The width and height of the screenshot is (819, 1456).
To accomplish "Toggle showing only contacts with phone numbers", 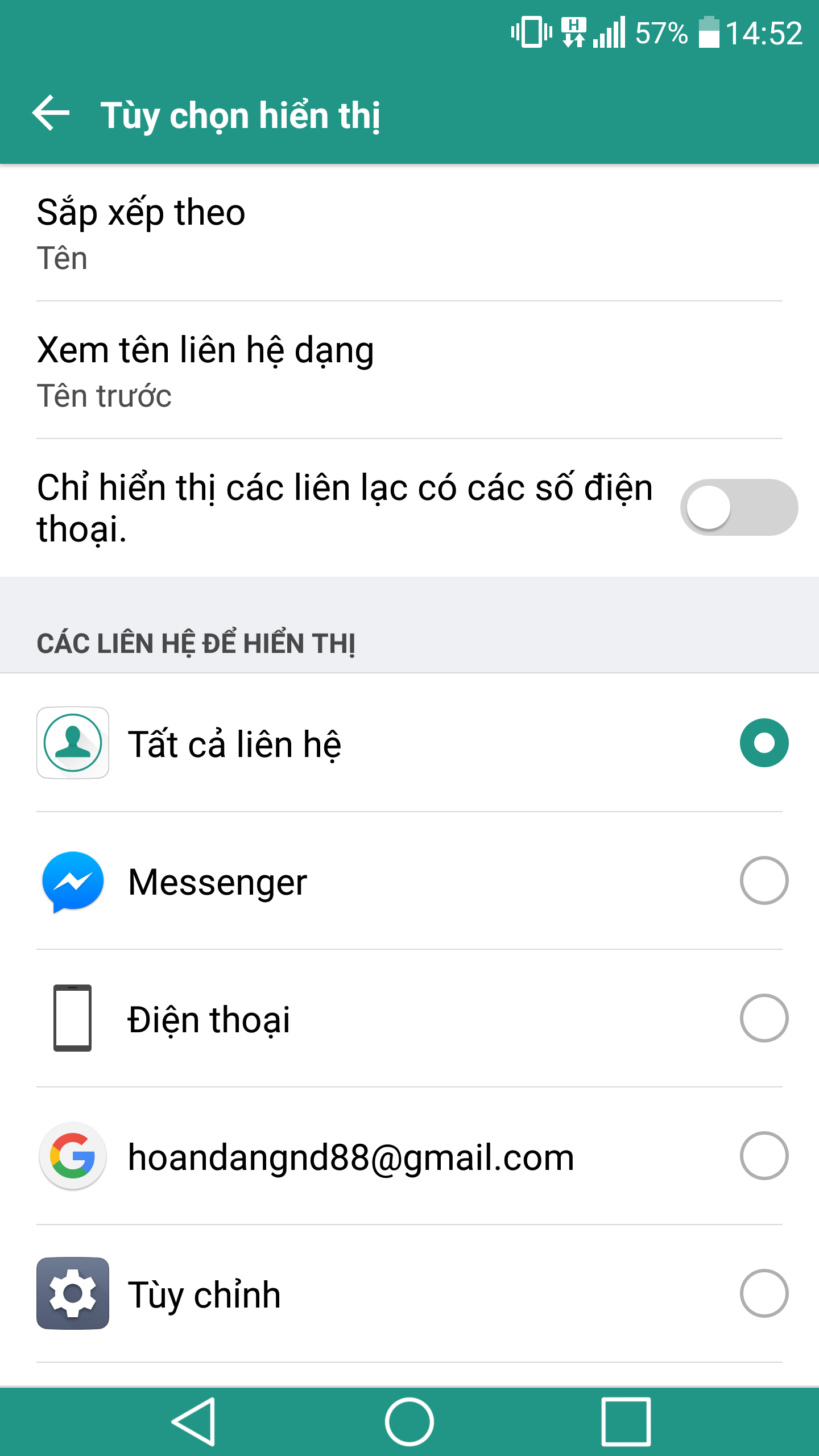I will pyautogui.click(x=739, y=507).
